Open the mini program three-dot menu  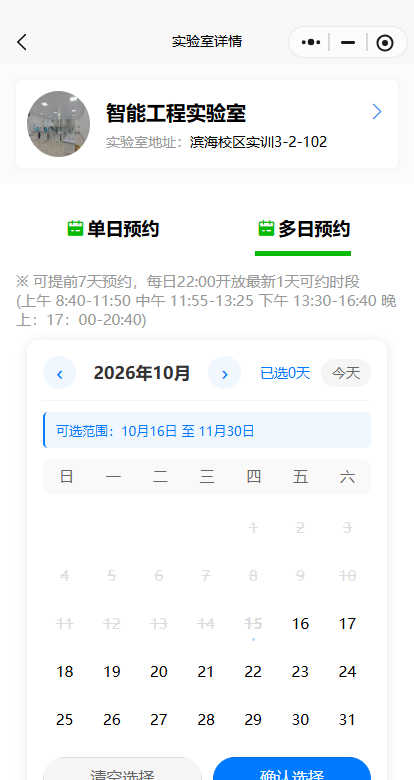coord(311,42)
